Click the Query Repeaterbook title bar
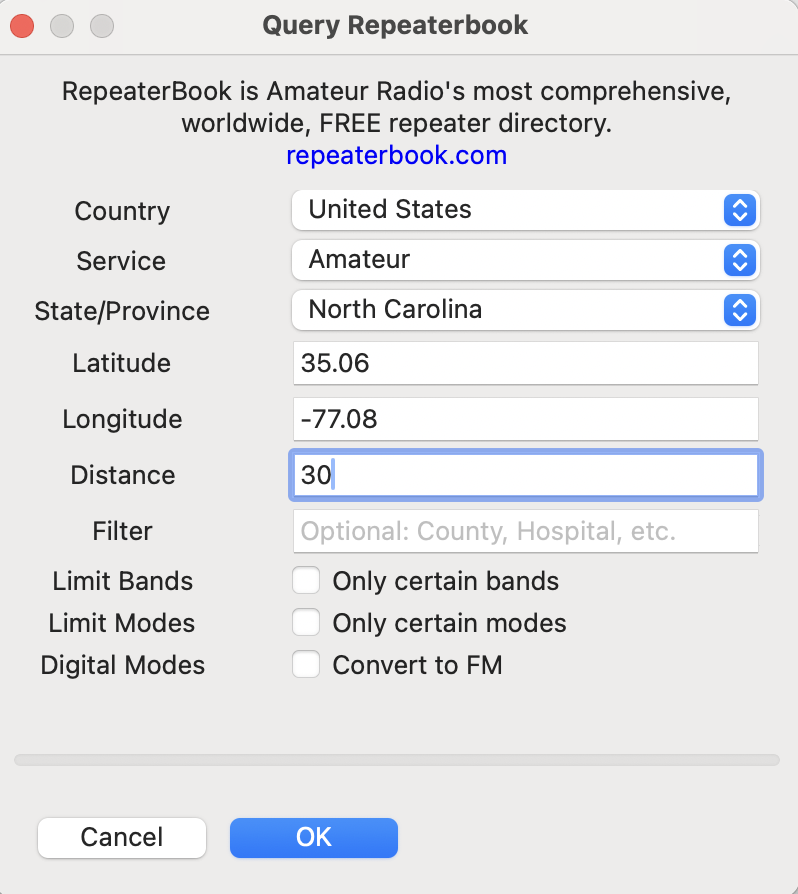This screenshot has width=798, height=894. pos(394,26)
